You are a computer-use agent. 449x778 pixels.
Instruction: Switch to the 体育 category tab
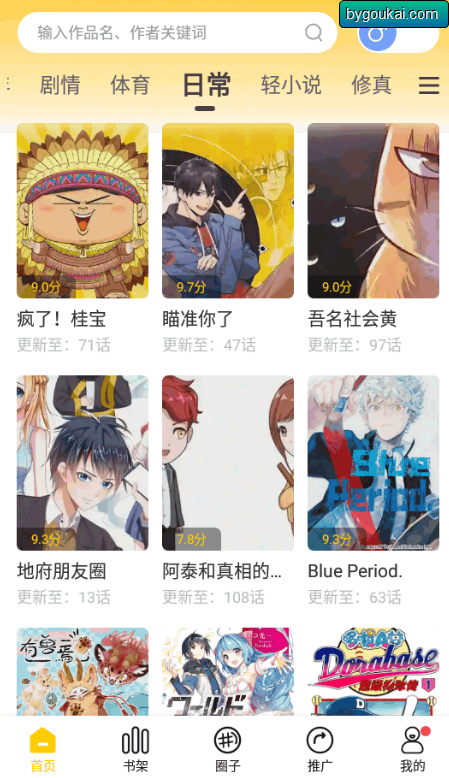click(130, 85)
